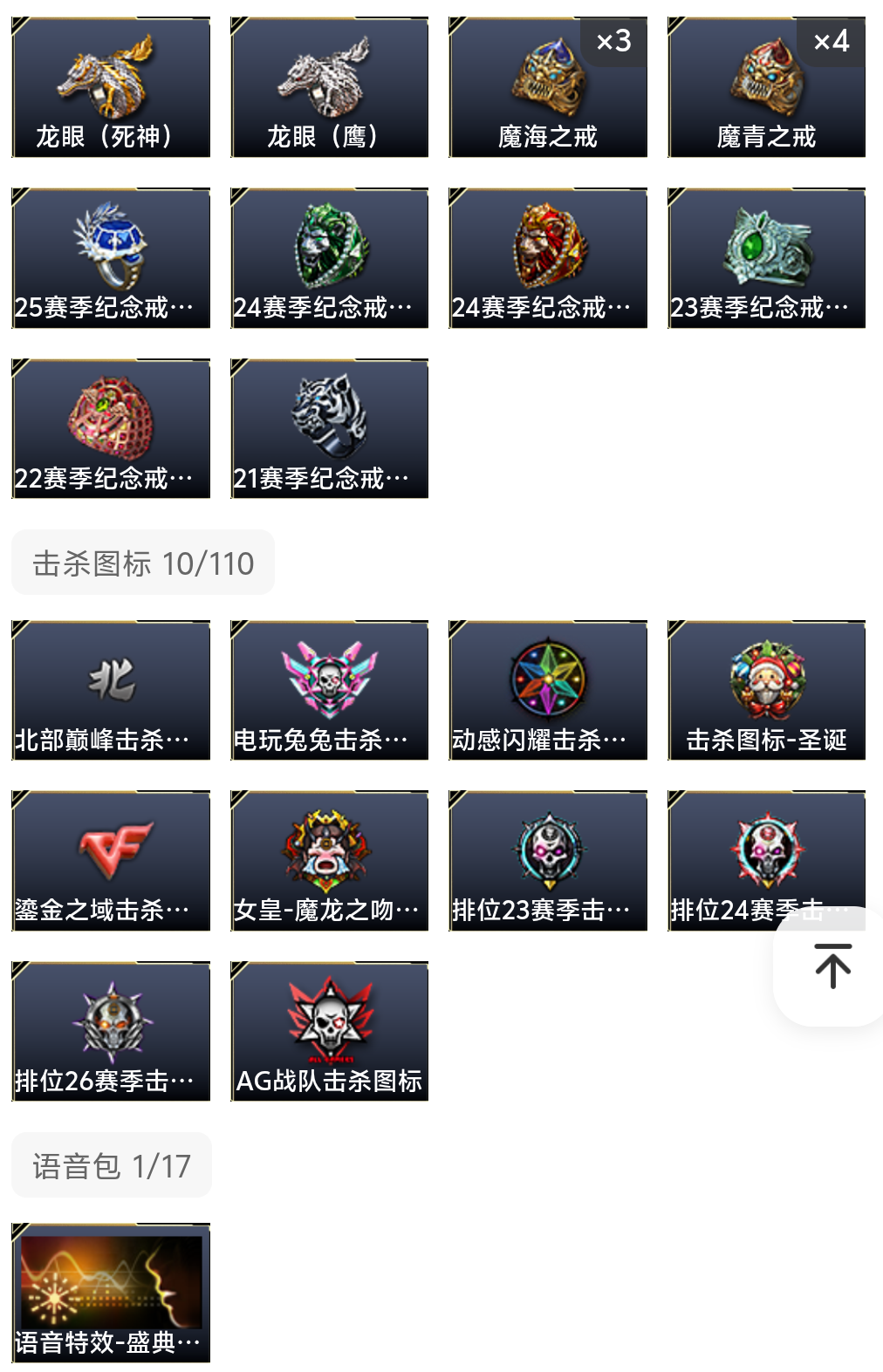View the 北部巅峰击杀 icon tile
883x1372 pixels.
pos(111,690)
